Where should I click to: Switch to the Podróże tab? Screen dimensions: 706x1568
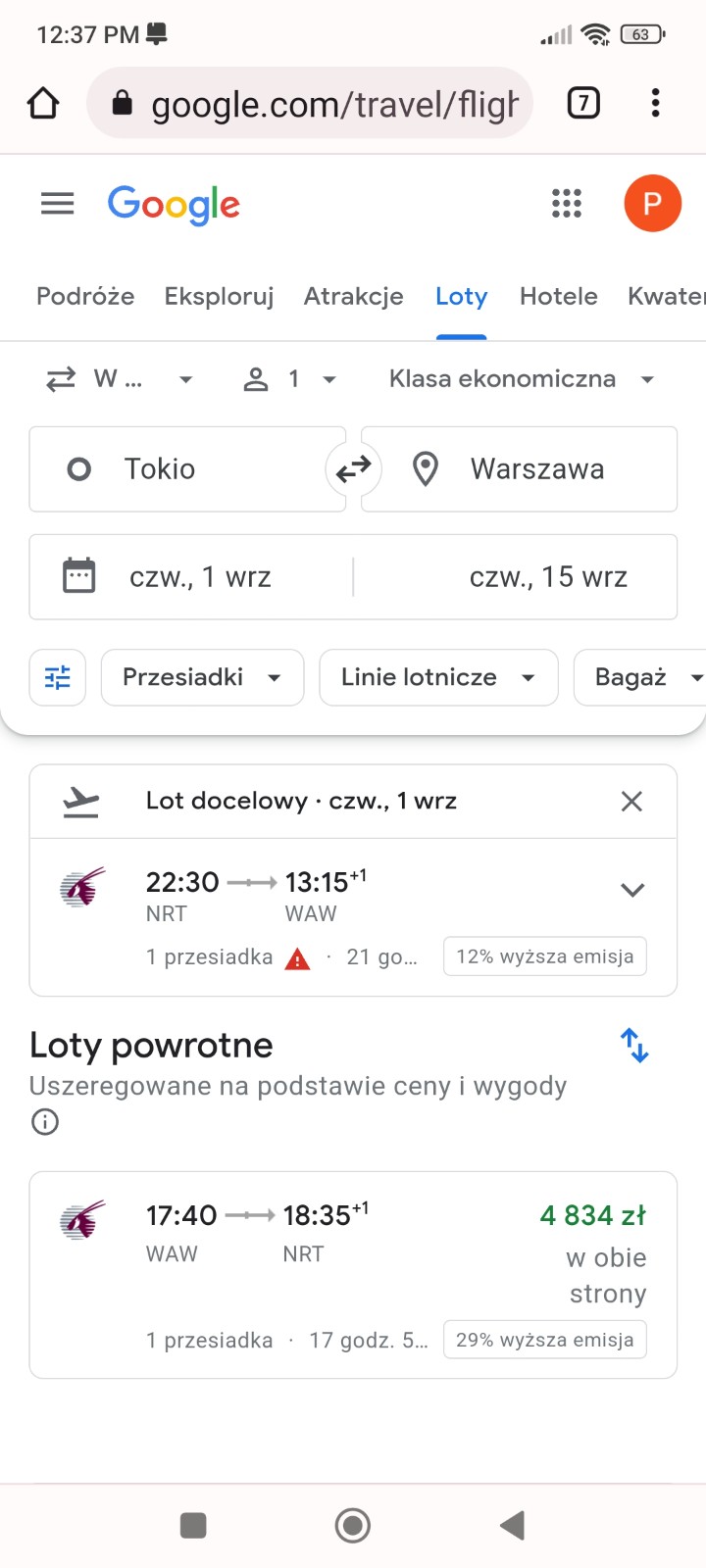click(x=85, y=296)
